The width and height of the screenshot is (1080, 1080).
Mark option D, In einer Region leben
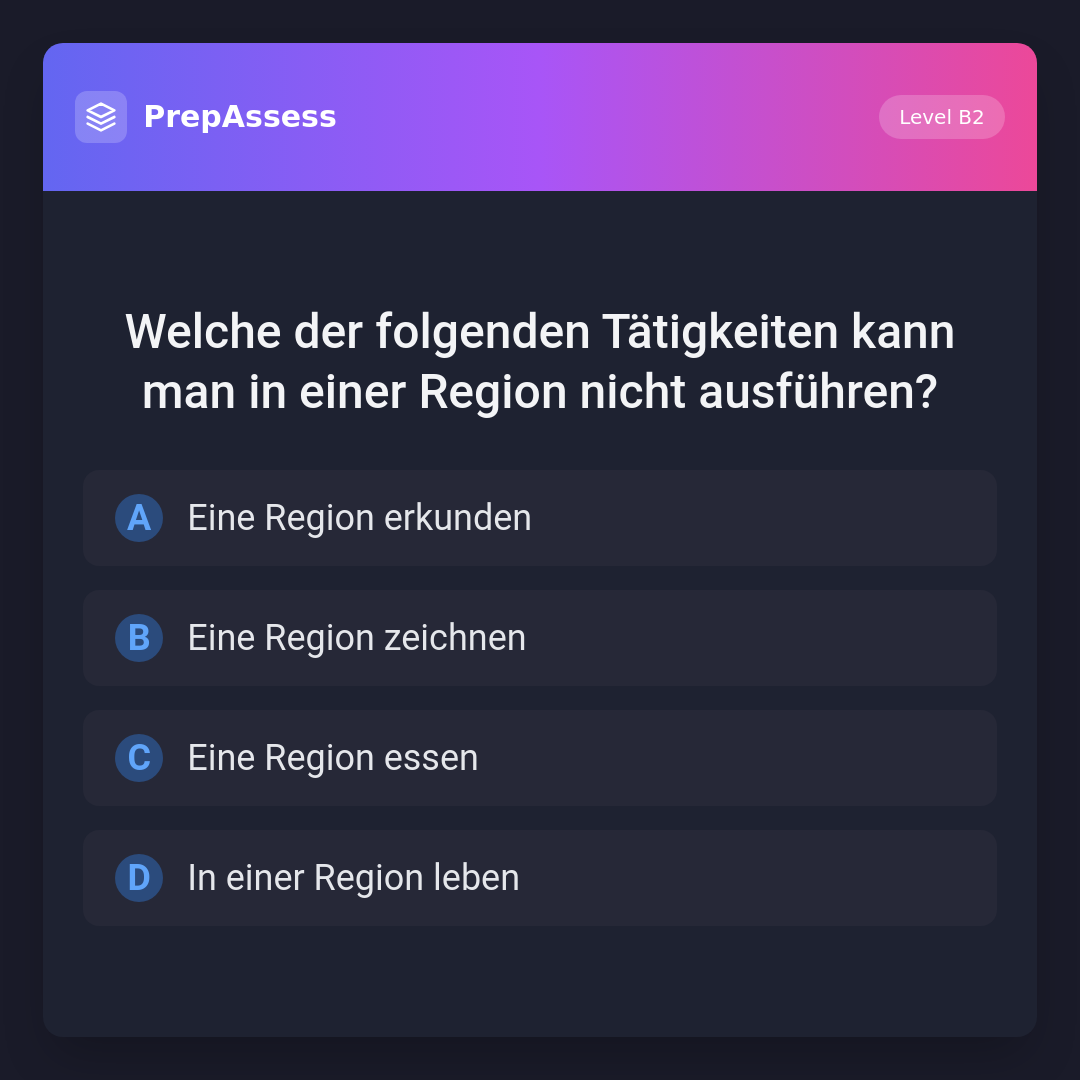point(540,878)
